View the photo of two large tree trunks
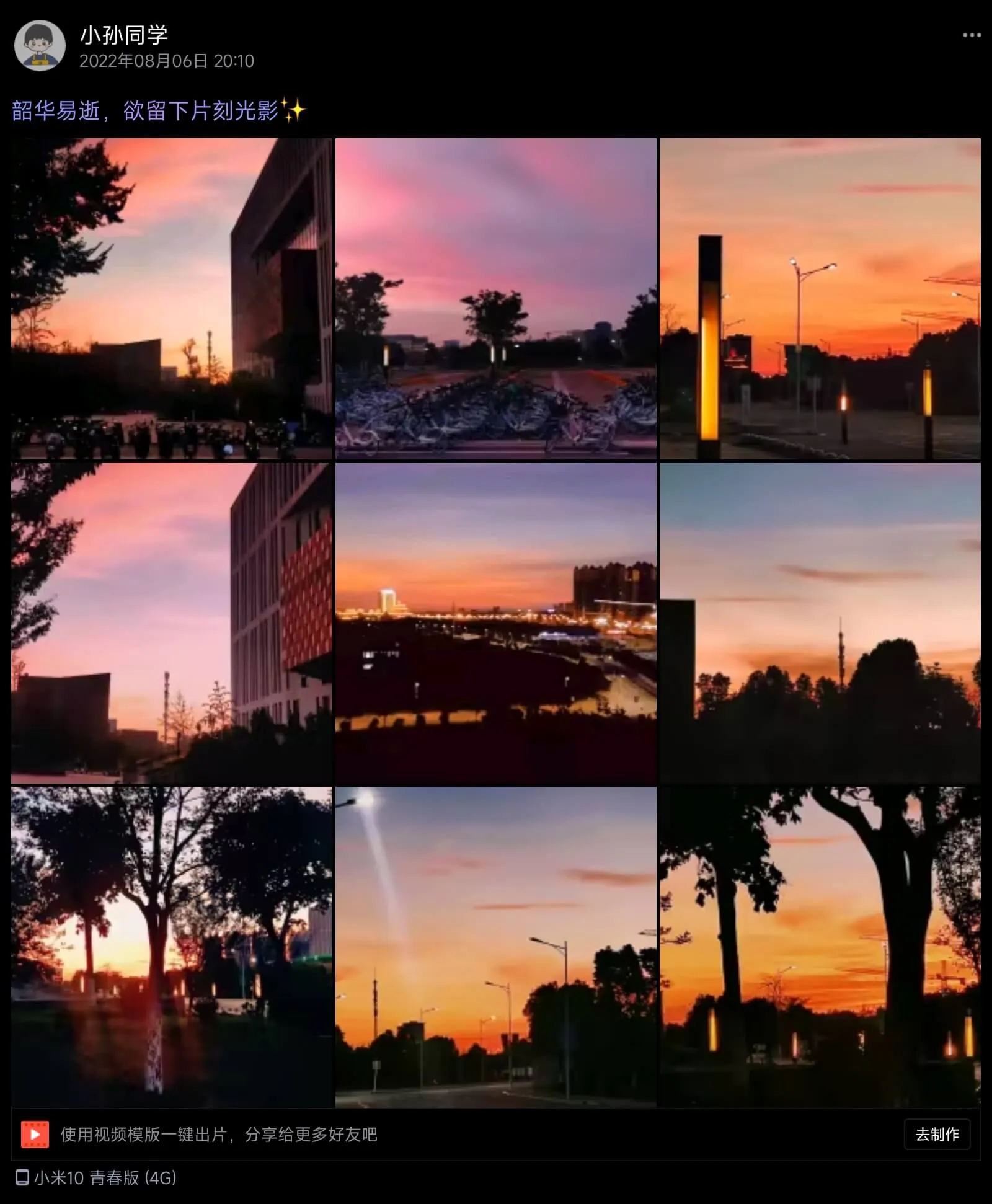Image resolution: width=992 pixels, height=1204 pixels. pyautogui.click(x=820, y=947)
